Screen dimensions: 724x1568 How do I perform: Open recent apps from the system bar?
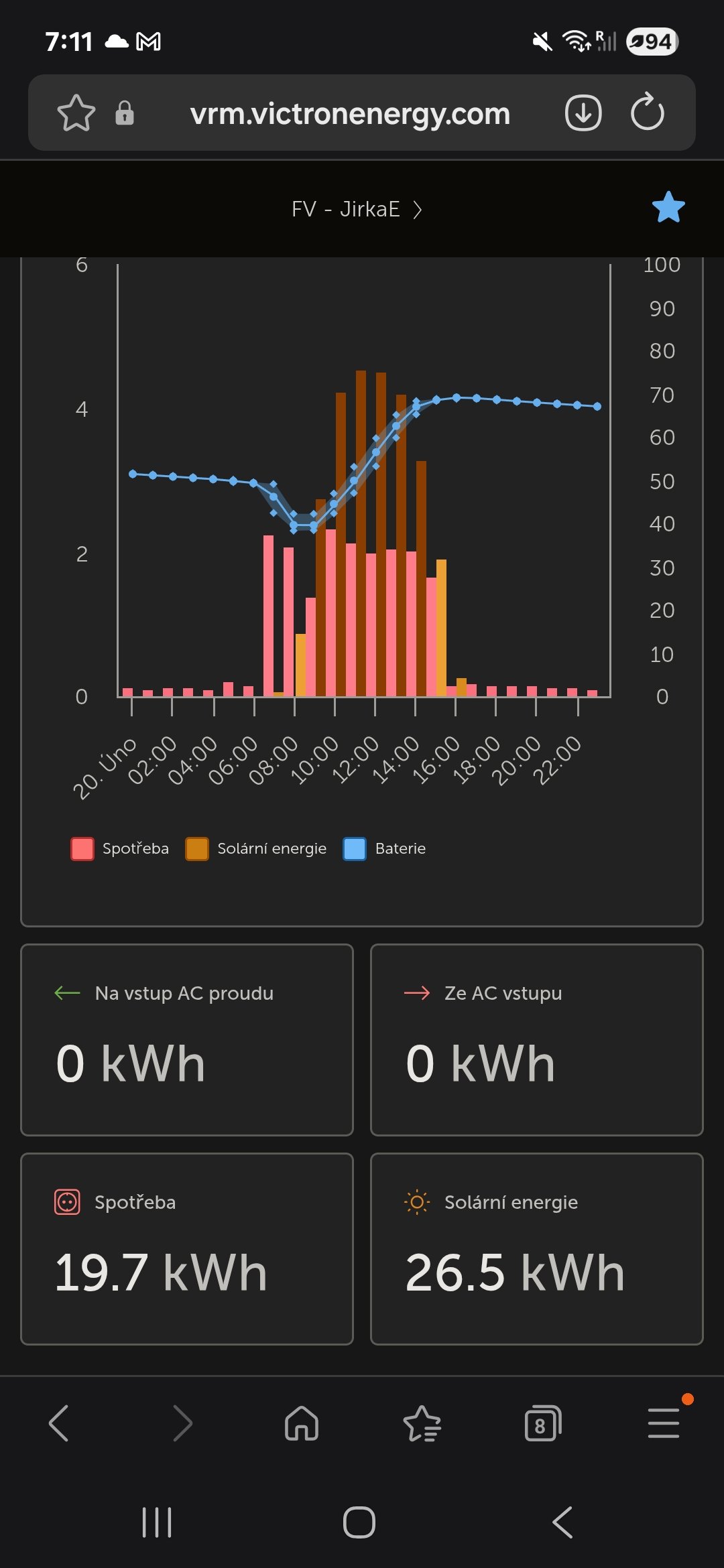(x=157, y=1522)
